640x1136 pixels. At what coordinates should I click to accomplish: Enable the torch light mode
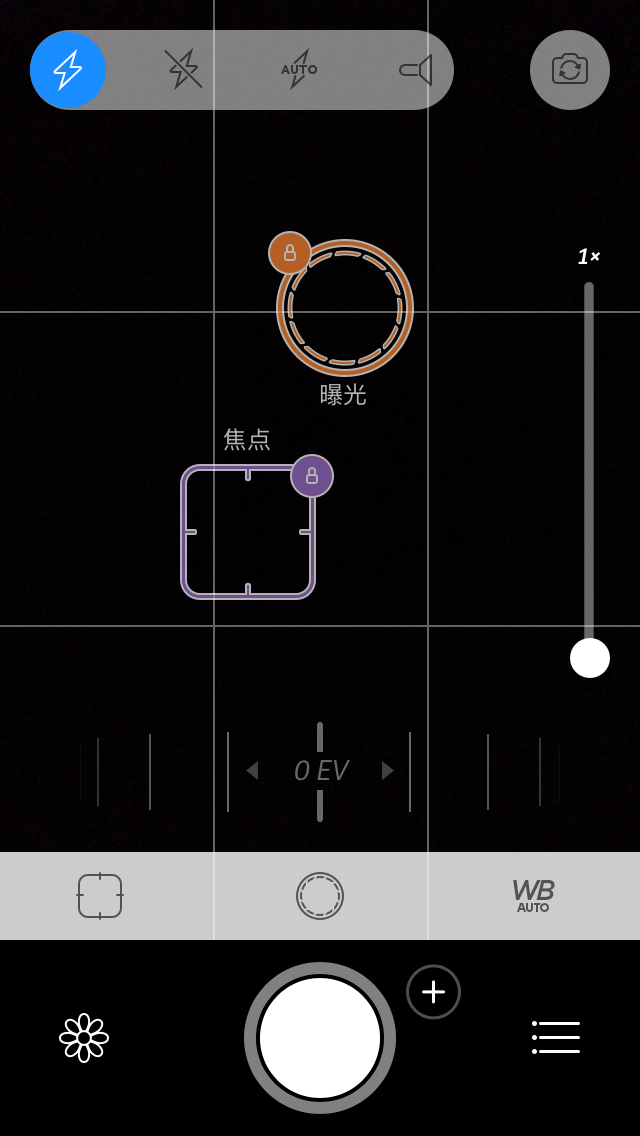point(415,70)
